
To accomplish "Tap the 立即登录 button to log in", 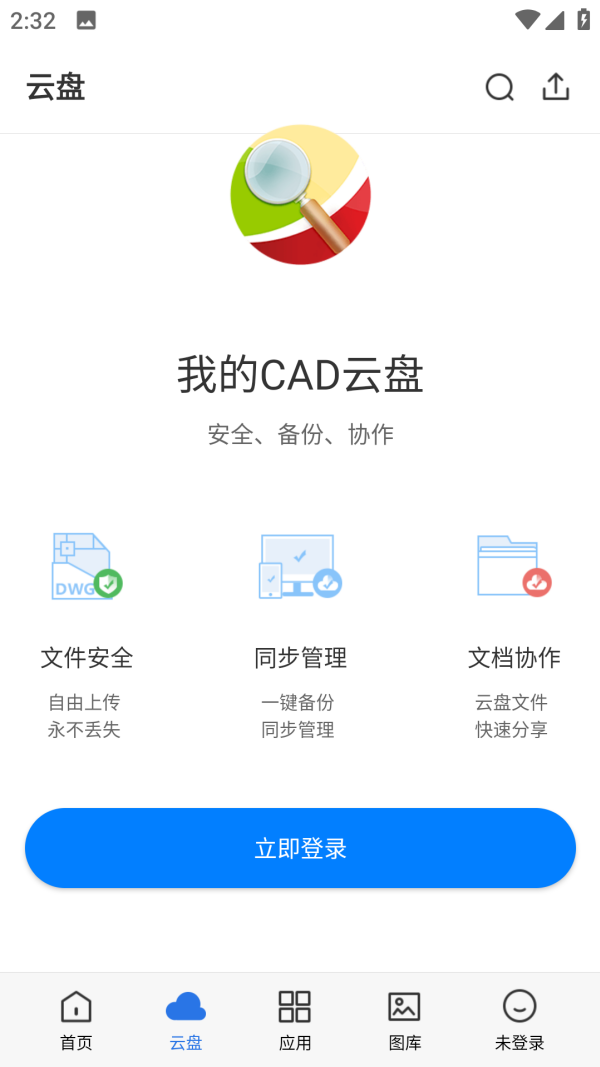I will point(300,848).
